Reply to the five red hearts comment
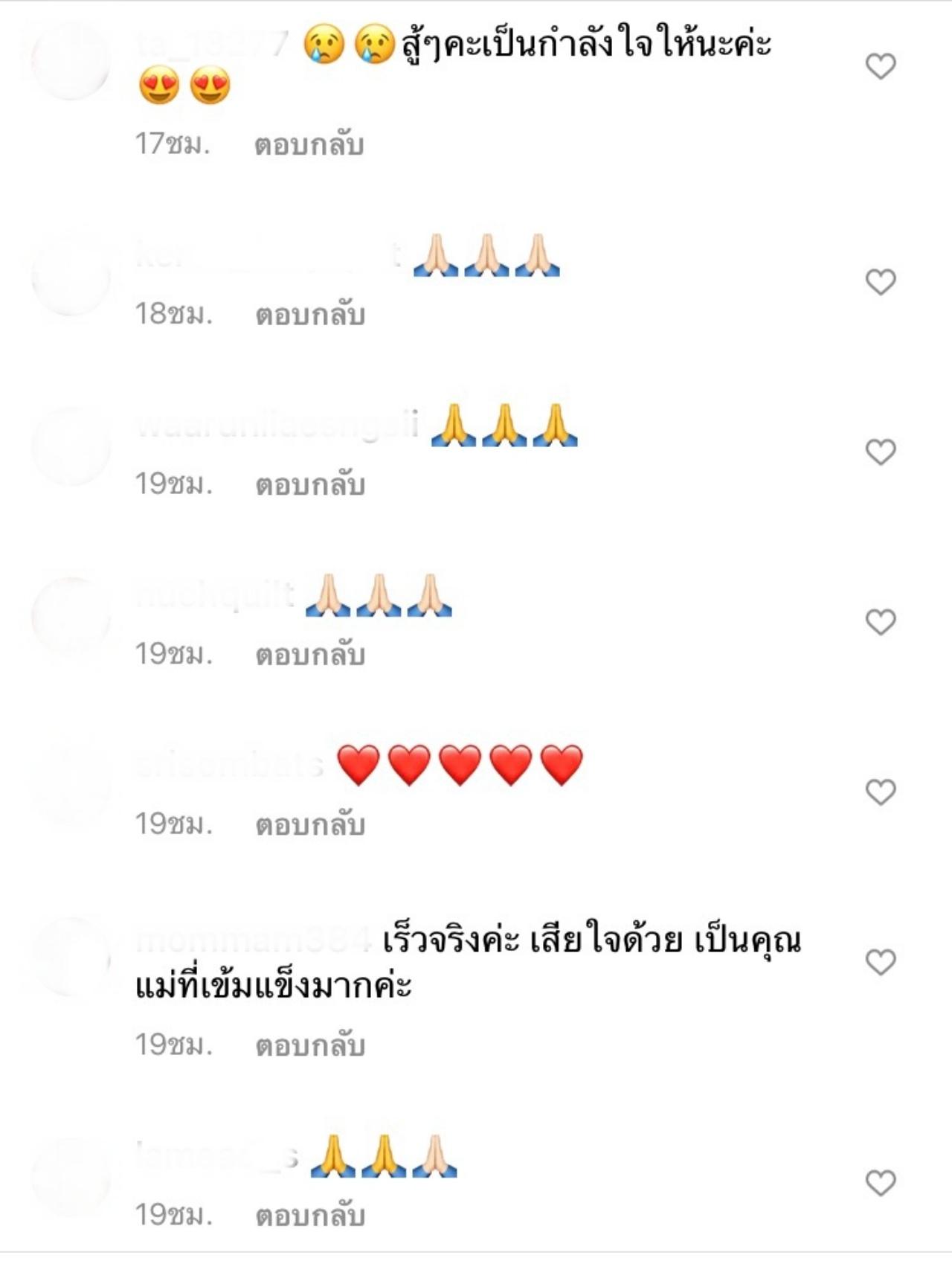952x1264 pixels. coord(310,824)
